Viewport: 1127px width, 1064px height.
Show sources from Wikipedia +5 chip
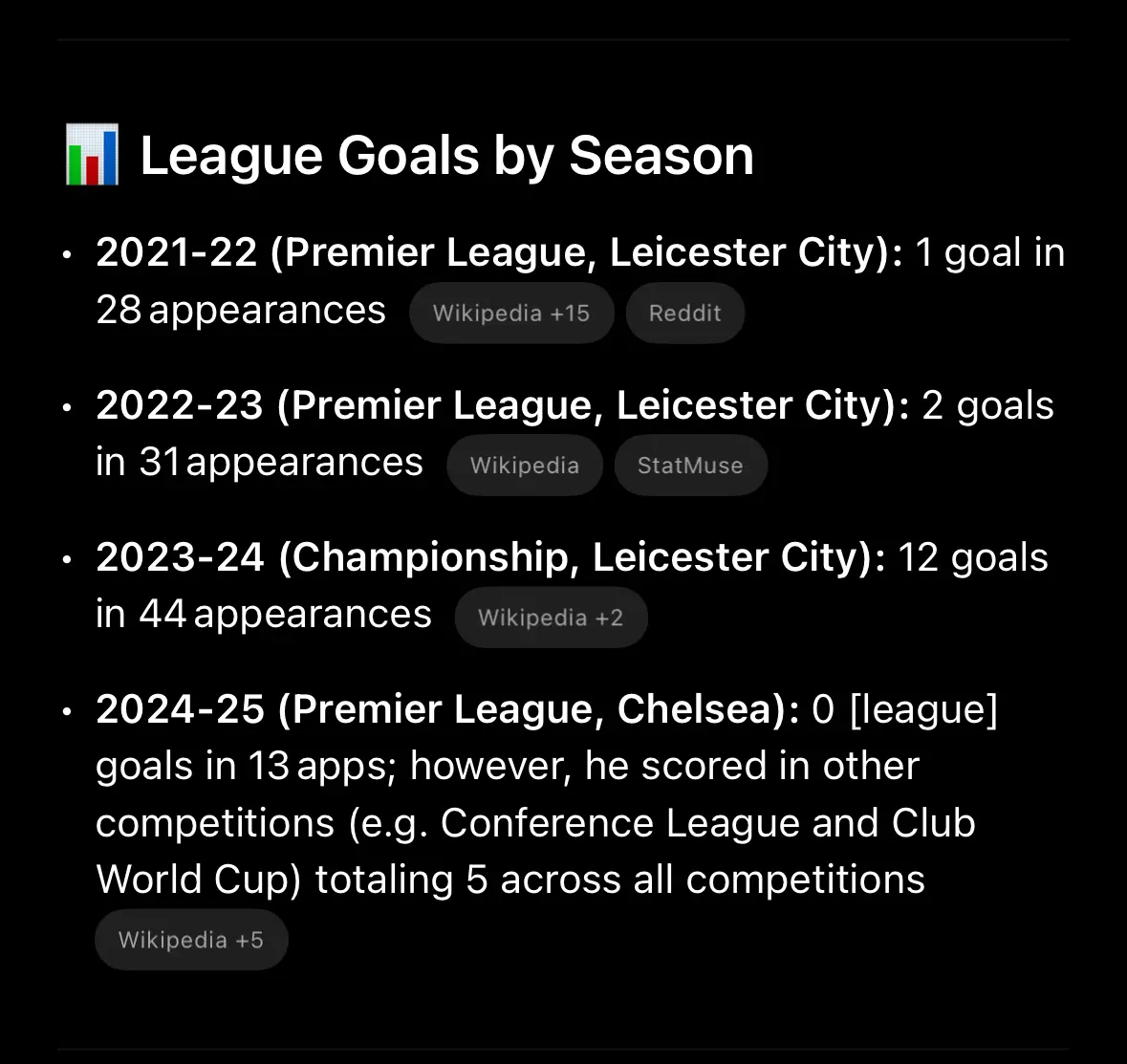click(x=191, y=940)
